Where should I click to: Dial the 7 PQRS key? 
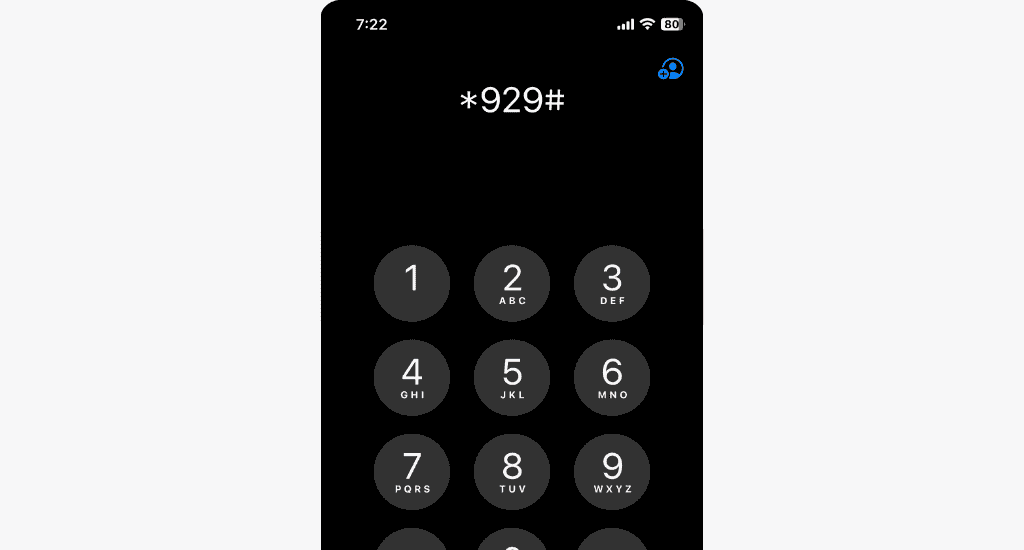pos(412,471)
